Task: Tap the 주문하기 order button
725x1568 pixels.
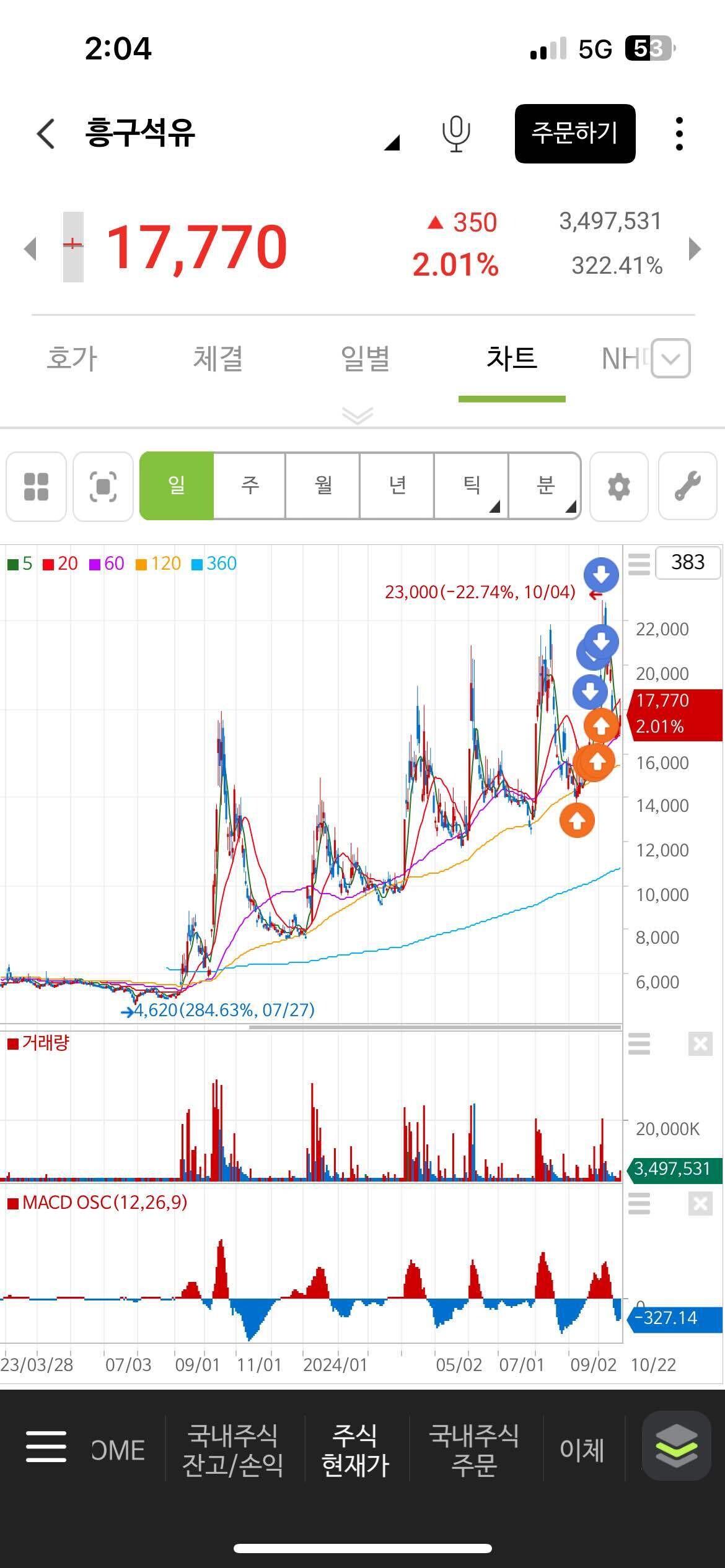Action: (574, 133)
